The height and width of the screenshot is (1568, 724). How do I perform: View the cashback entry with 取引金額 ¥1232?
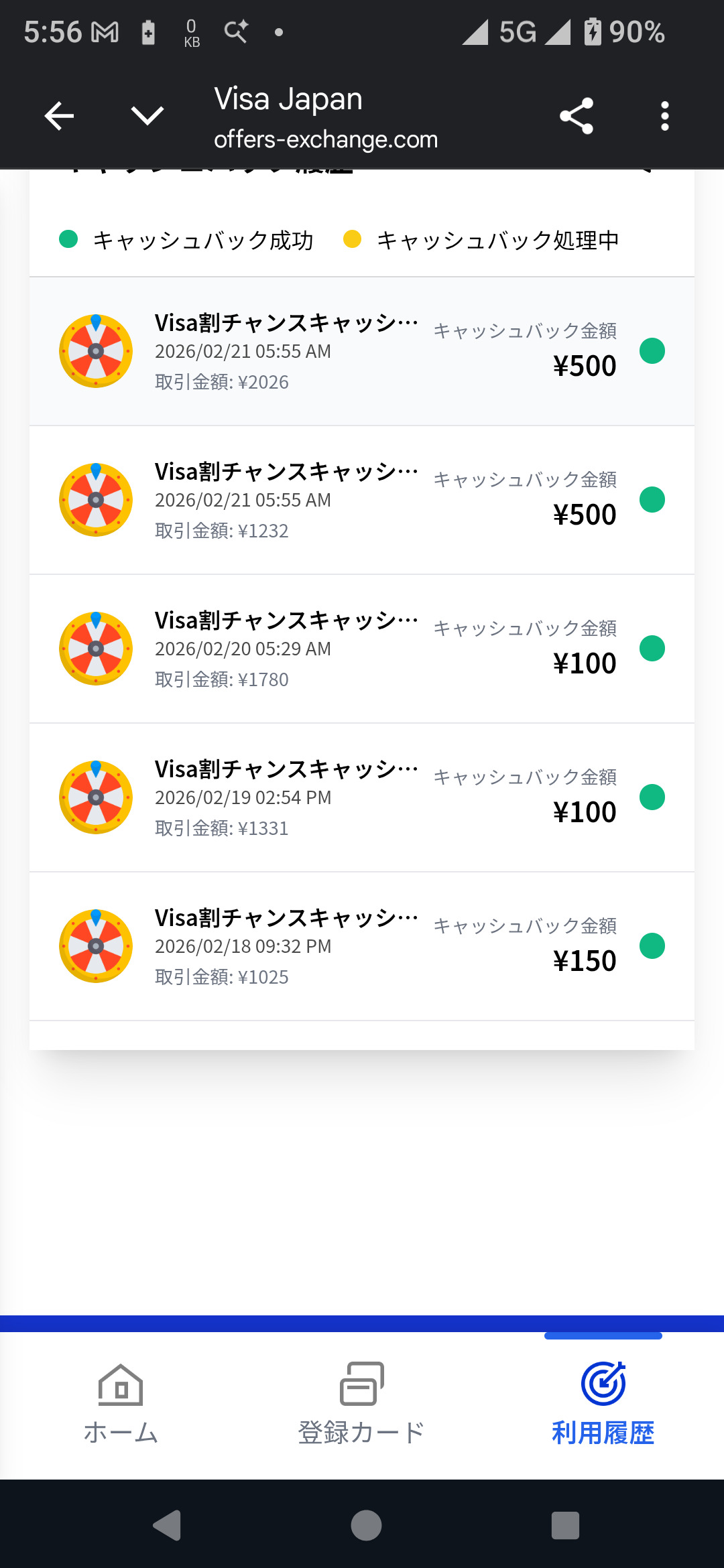tap(362, 501)
